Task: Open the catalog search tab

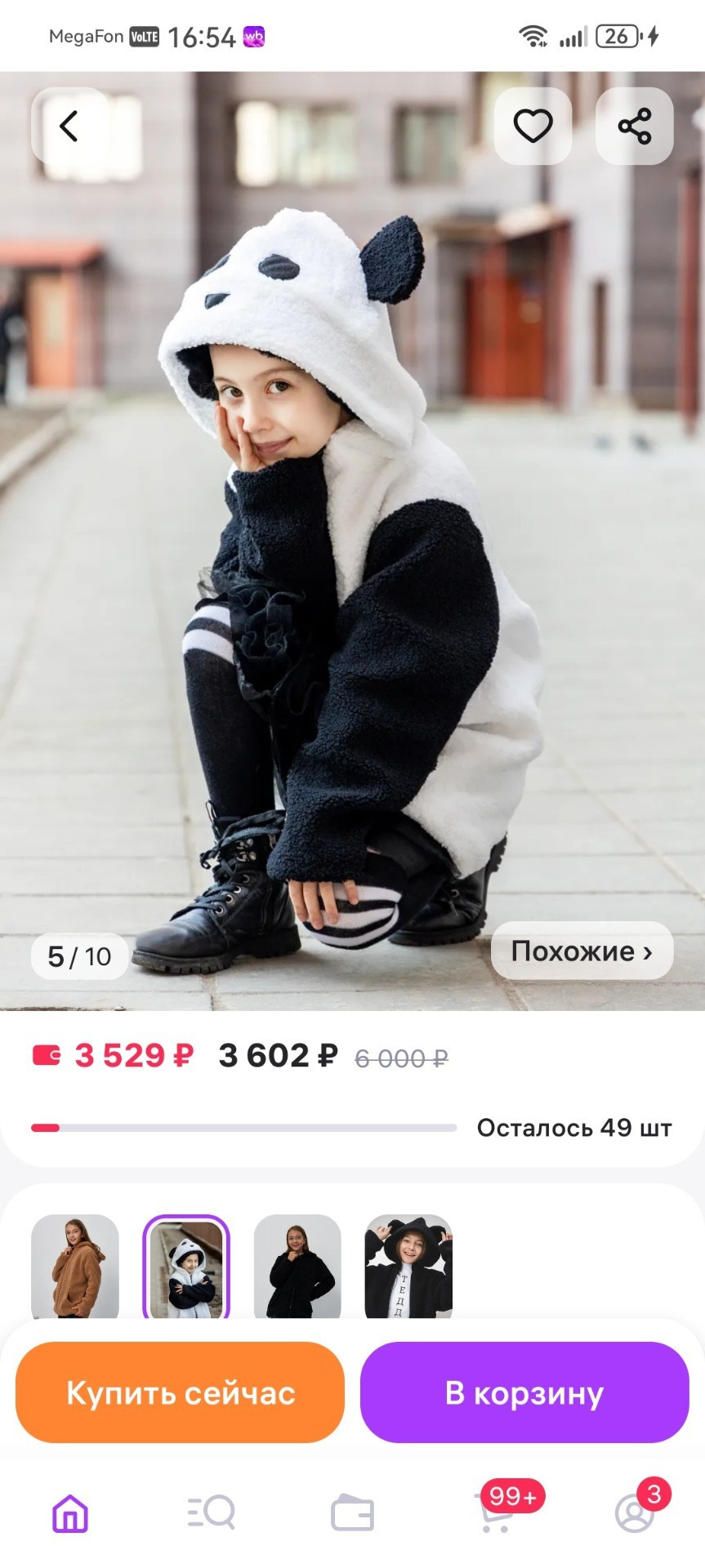Action: coord(211,1513)
